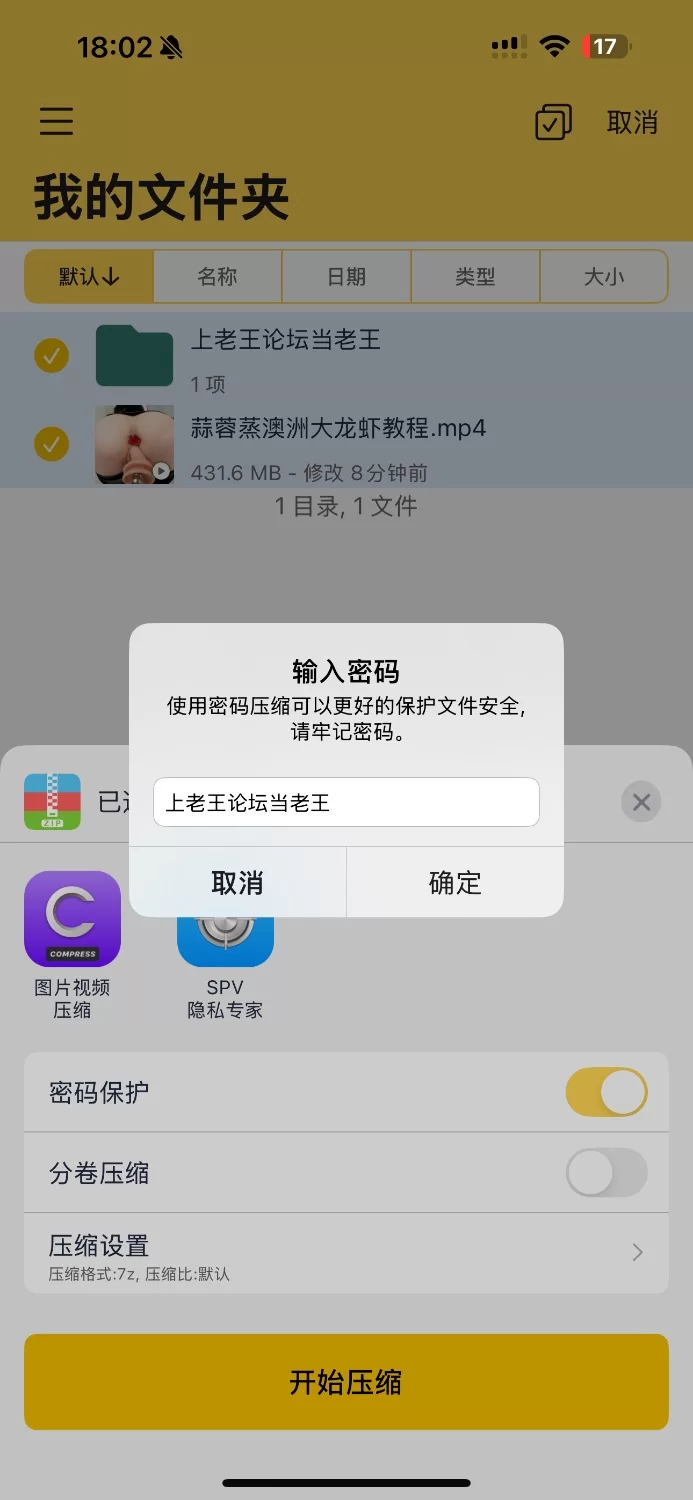Screen dimensions: 693x1500
Task: Tap 取消 in the password dialog
Action: 237,882
